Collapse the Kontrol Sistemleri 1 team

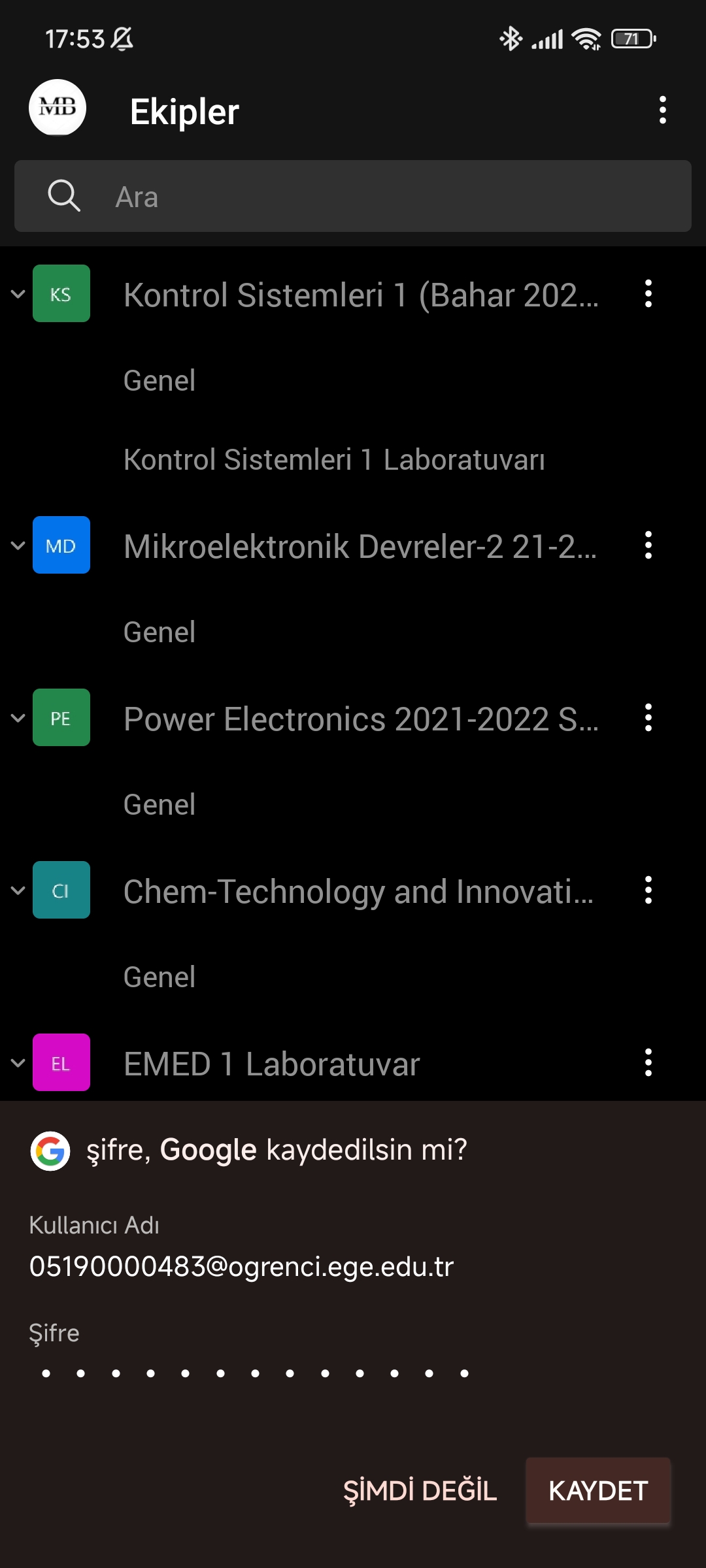[x=18, y=294]
